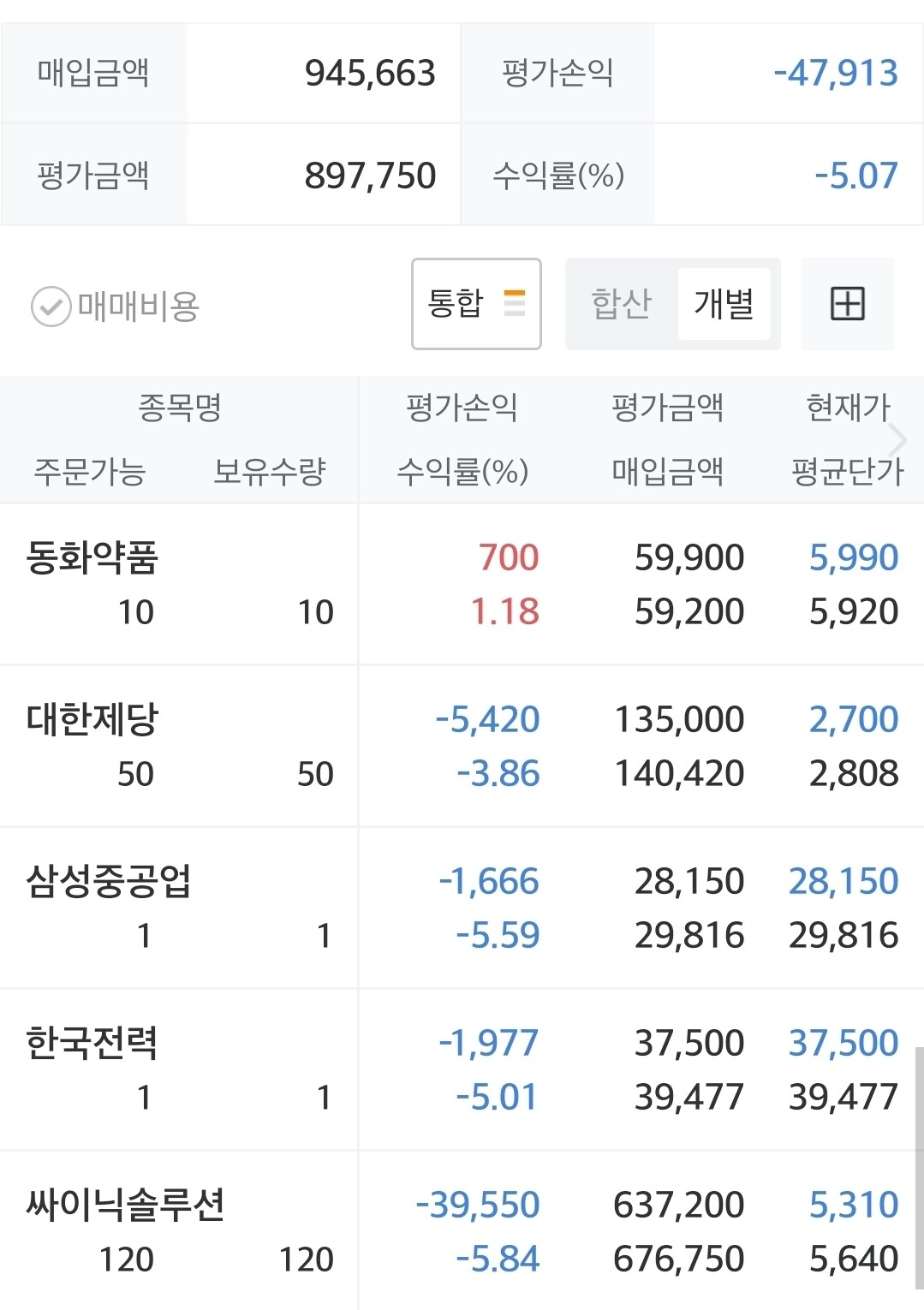Open the 통합 dropdown selector
924x1310 pixels.
click(x=476, y=304)
